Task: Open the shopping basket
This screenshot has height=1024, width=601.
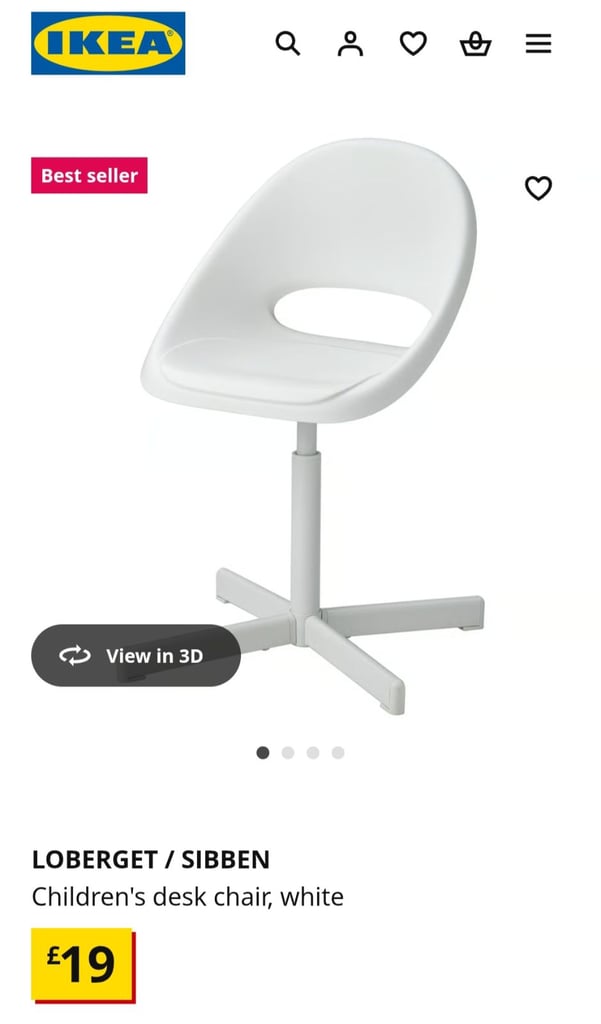Action: point(476,44)
